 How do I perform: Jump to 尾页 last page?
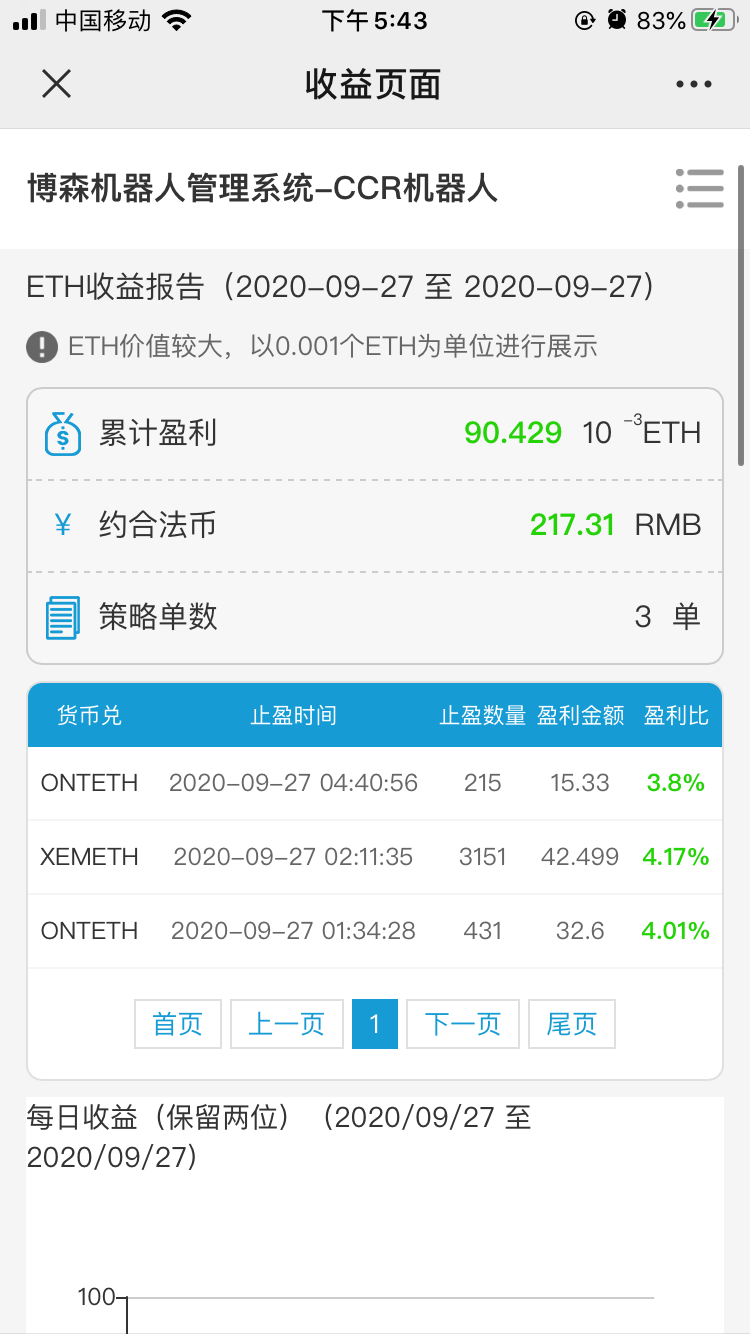(x=571, y=1024)
